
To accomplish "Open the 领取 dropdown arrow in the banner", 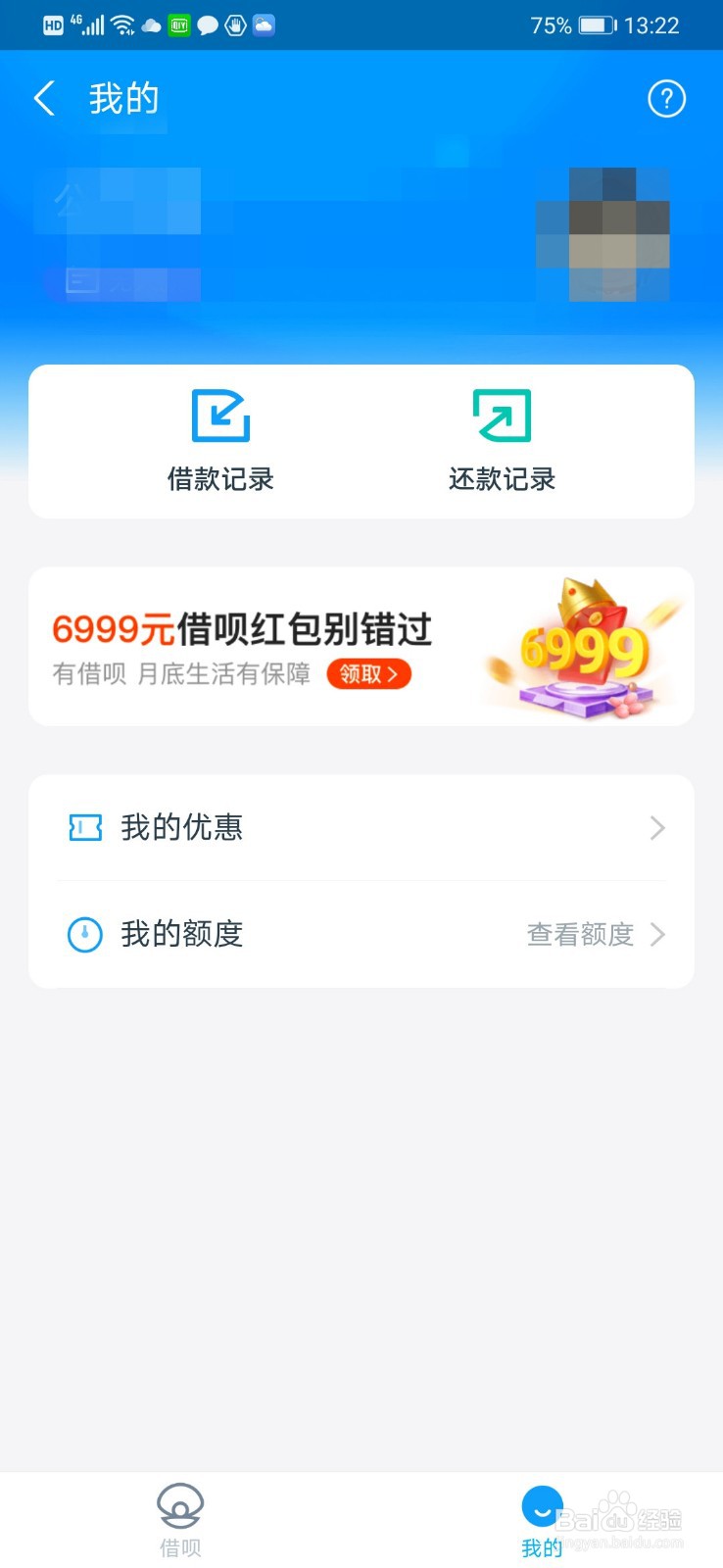I will tap(392, 674).
